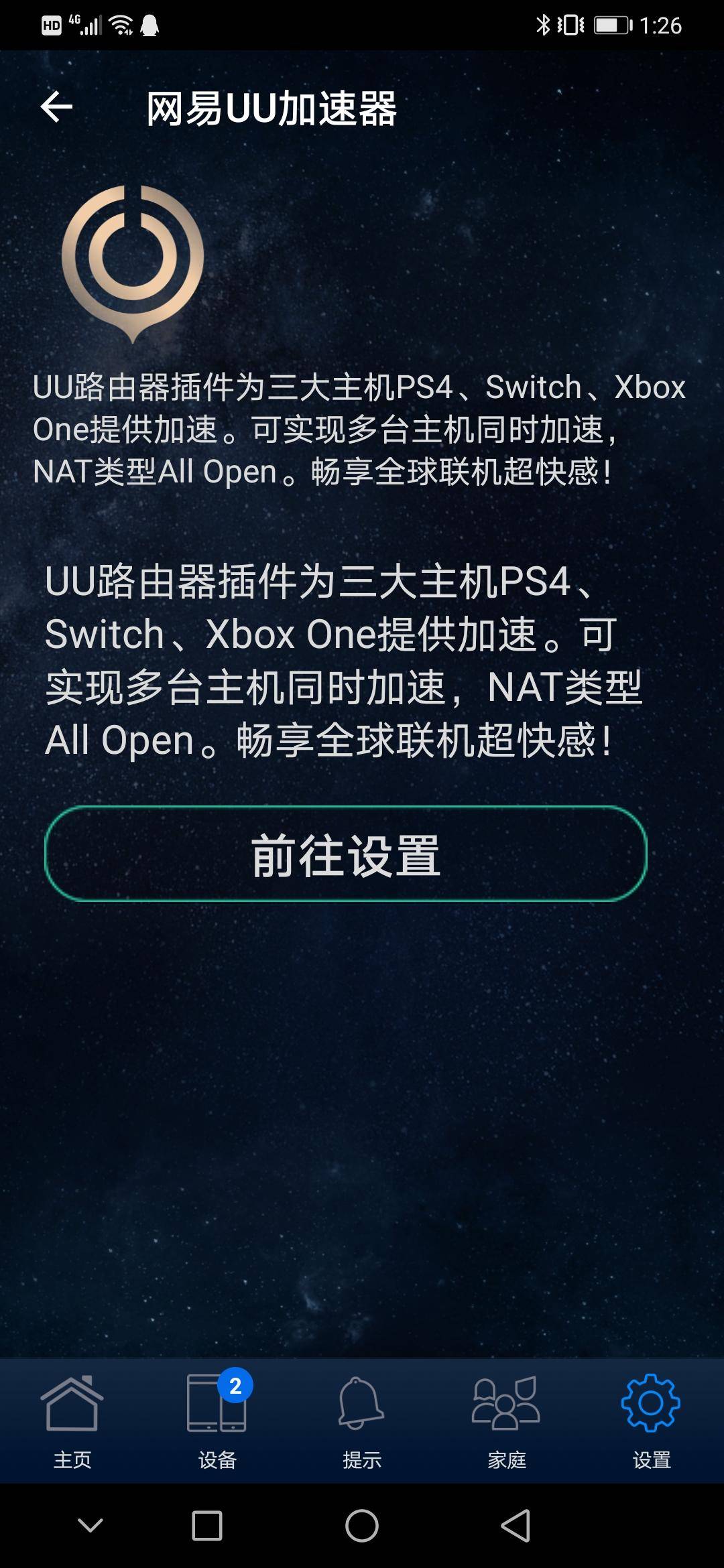
Task: Tap the QQ penguin status bar icon
Action: coord(149,25)
